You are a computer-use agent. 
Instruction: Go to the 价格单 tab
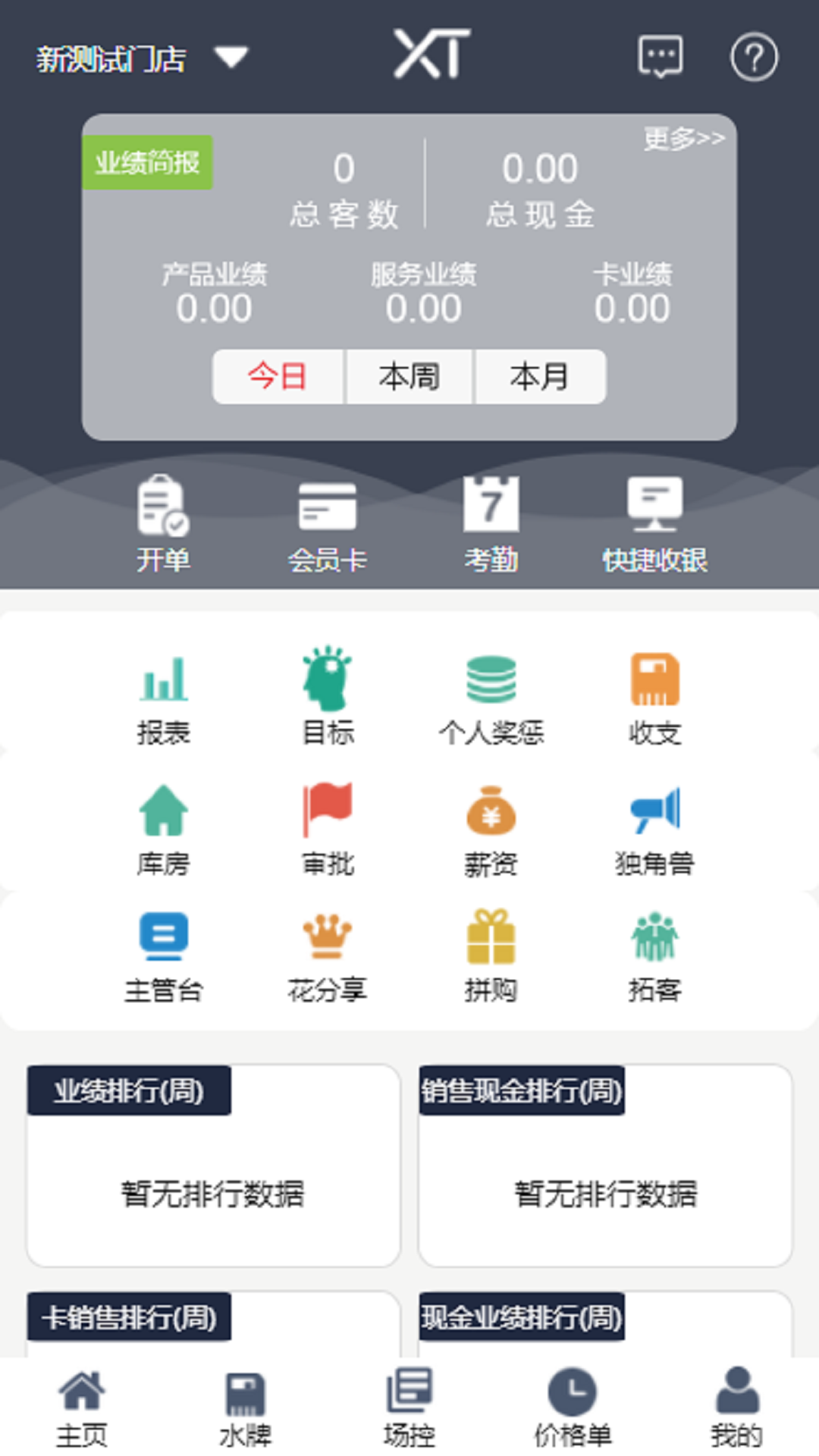(x=573, y=1408)
